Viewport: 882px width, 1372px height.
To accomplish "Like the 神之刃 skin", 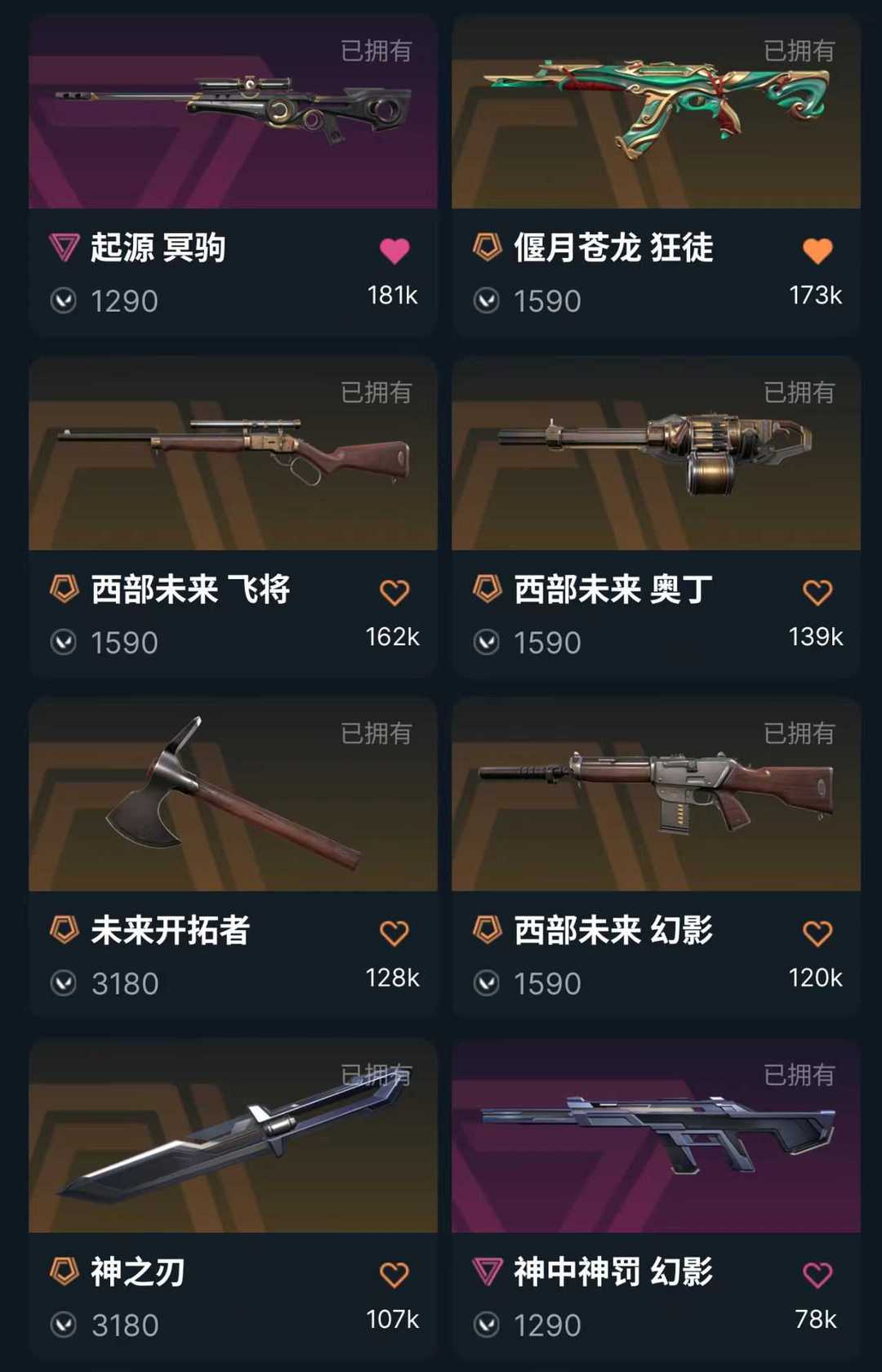I will tap(394, 1274).
